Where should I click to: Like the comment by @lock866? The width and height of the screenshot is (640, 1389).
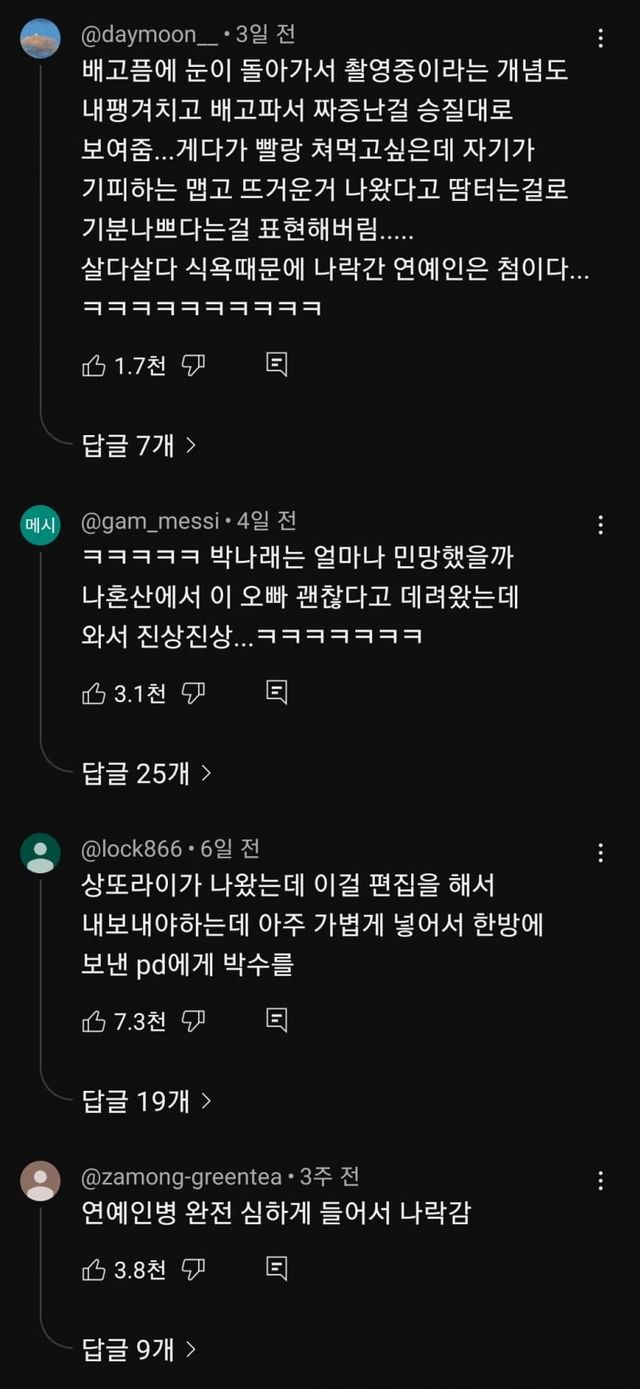tap(94, 1021)
